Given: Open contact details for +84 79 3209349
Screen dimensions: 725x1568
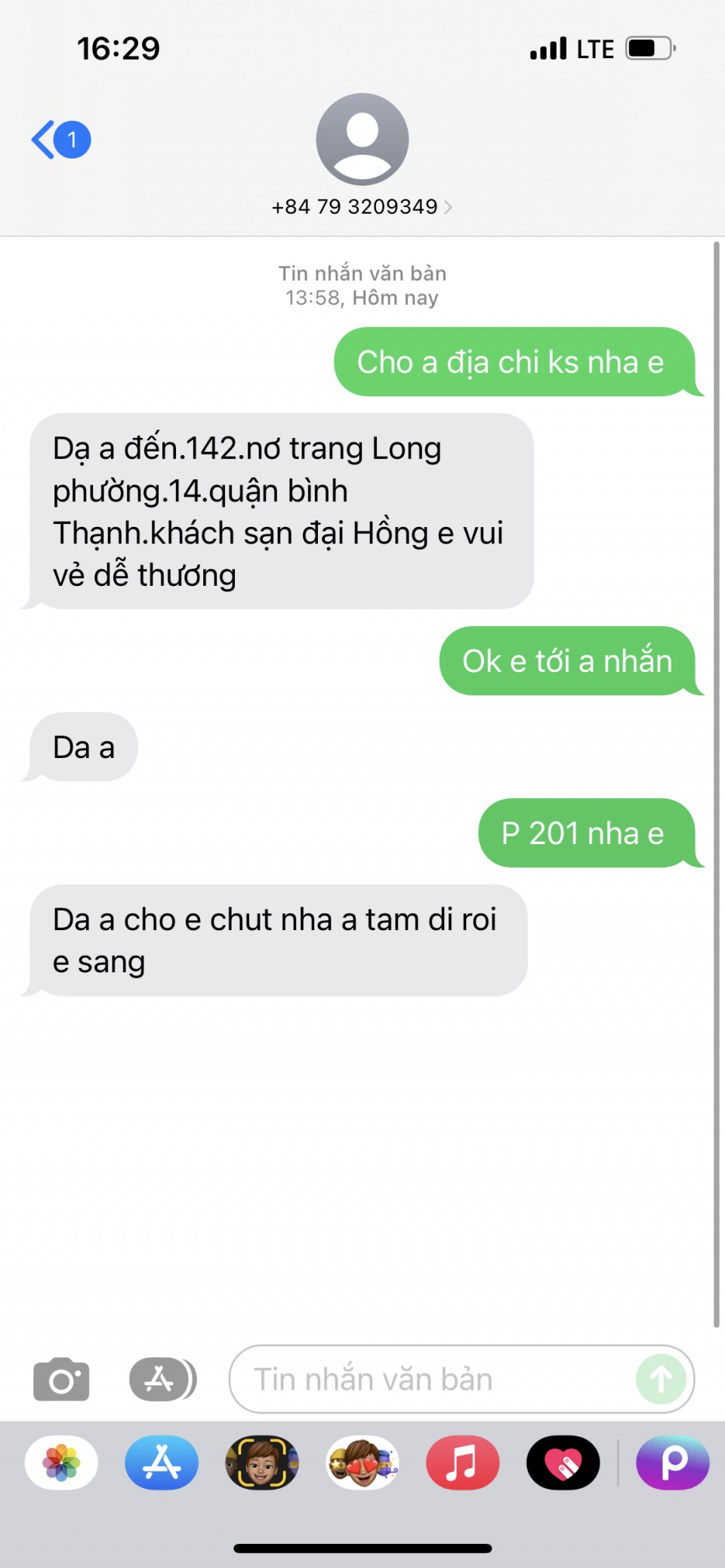Looking at the screenshot, I should 362,207.
